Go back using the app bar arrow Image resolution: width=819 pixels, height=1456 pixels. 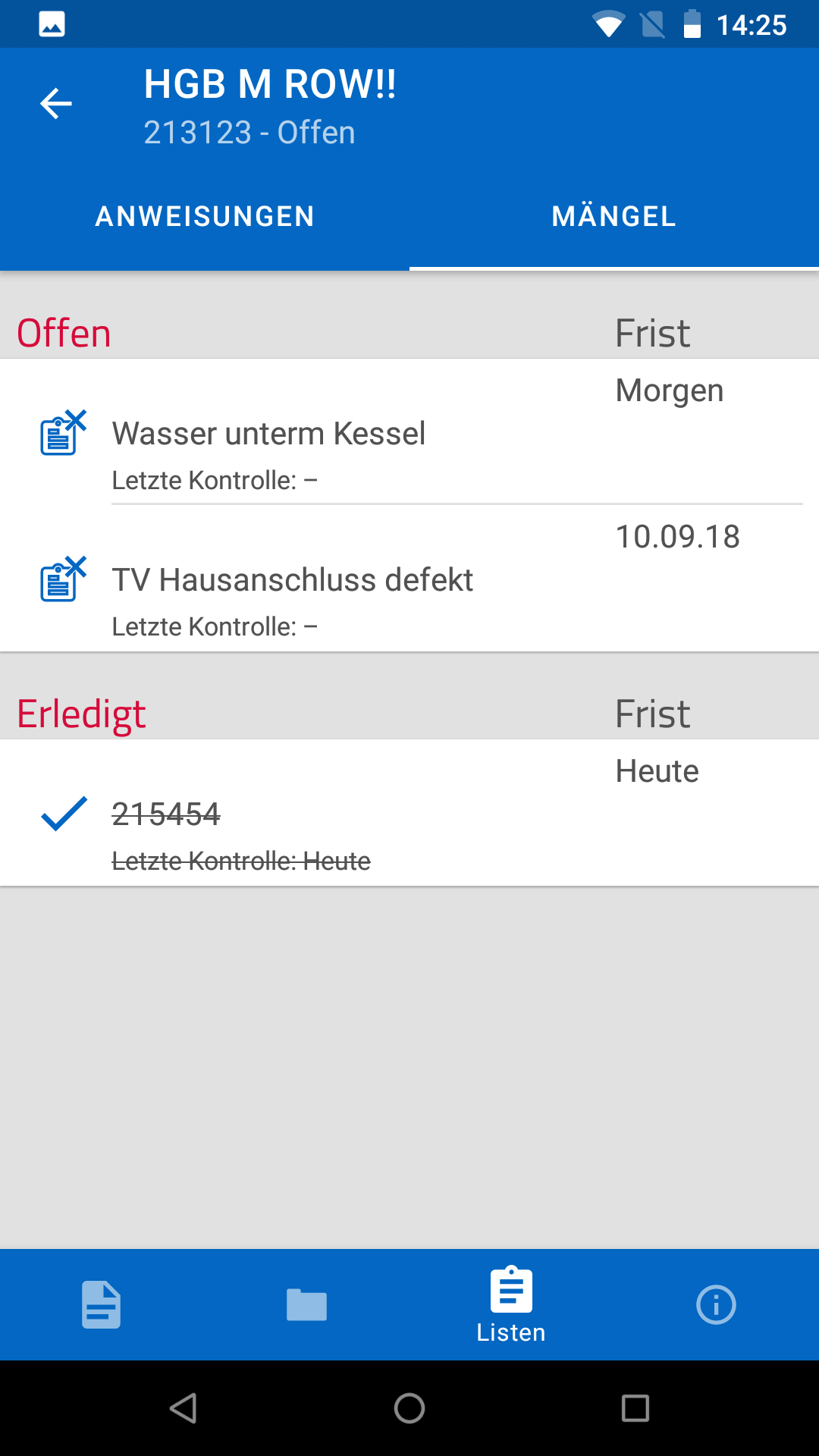click(x=56, y=104)
